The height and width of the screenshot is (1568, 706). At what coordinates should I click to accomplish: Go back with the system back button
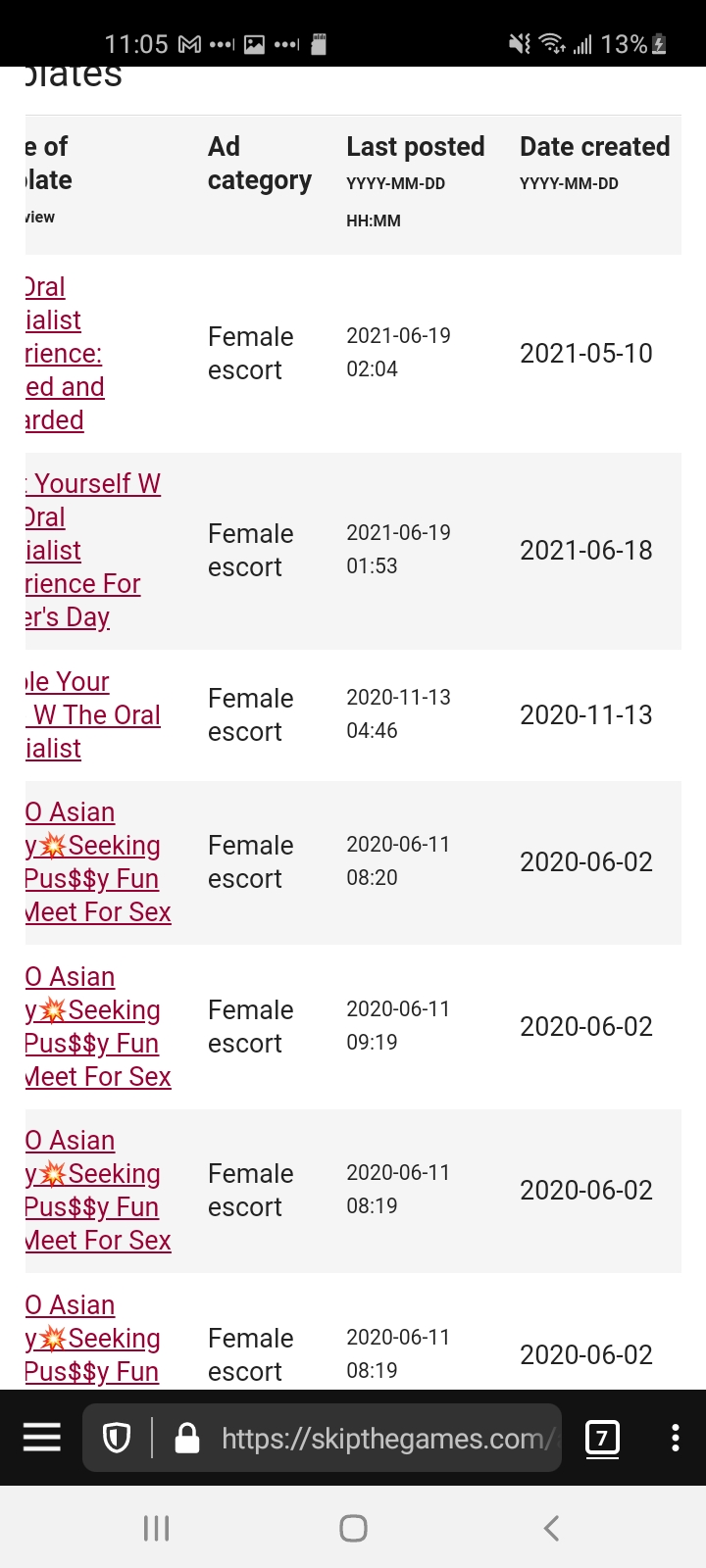tap(551, 1528)
